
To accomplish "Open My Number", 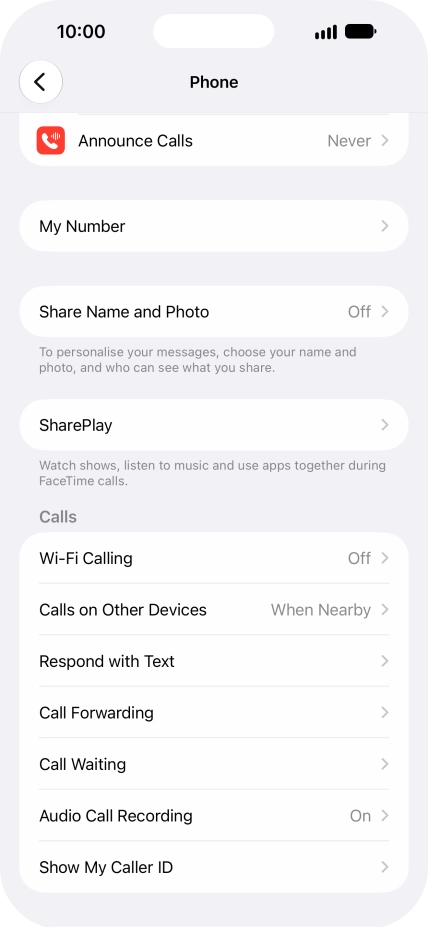I will click(214, 226).
